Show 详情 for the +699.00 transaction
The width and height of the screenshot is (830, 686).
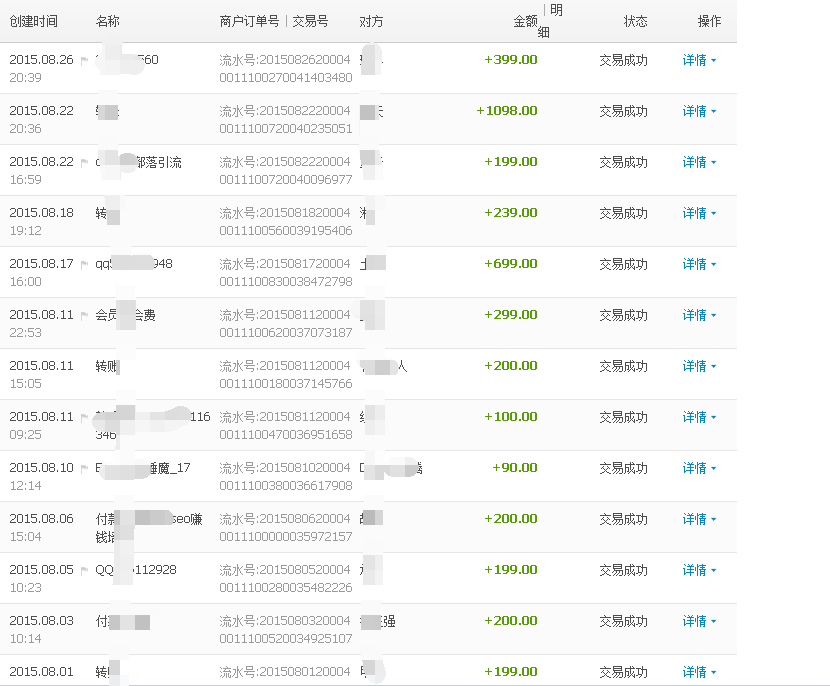tap(695, 264)
